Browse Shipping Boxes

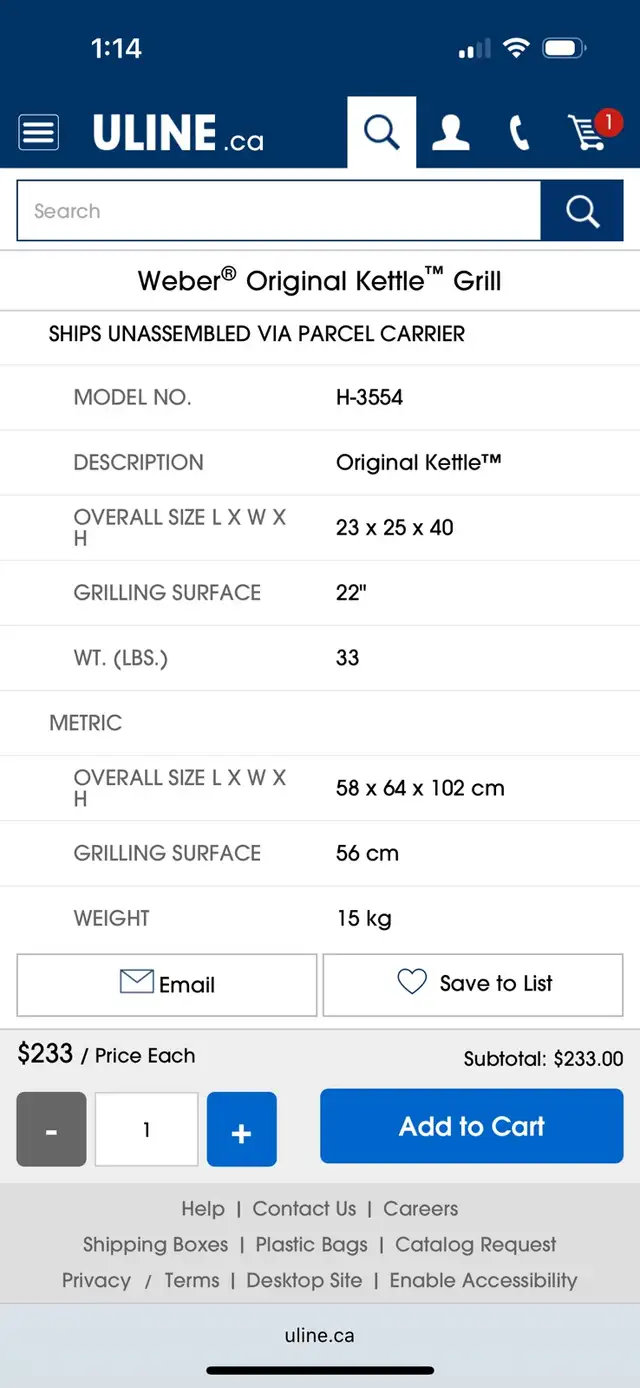coord(155,1245)
